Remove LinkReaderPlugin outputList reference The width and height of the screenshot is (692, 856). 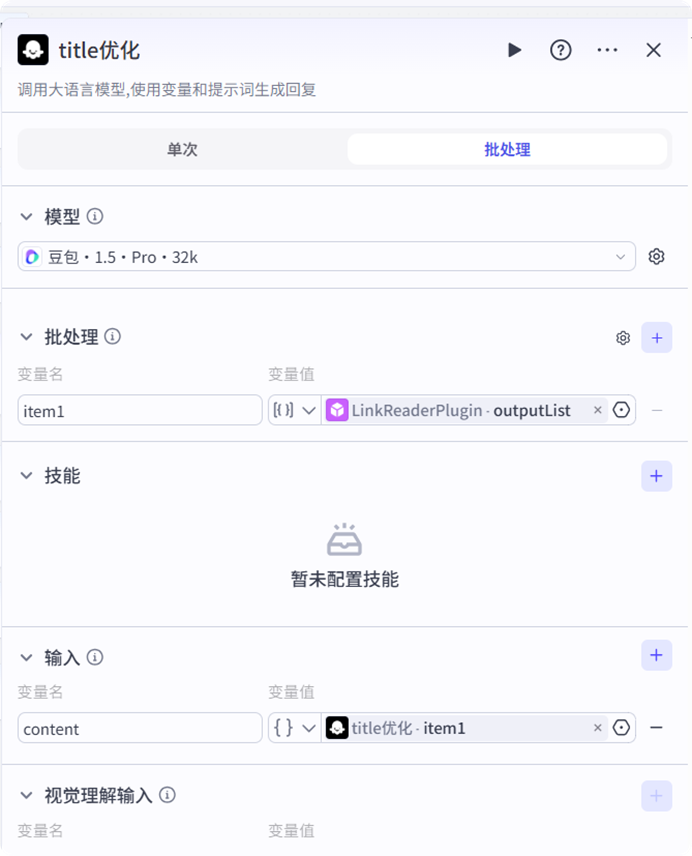598,410
